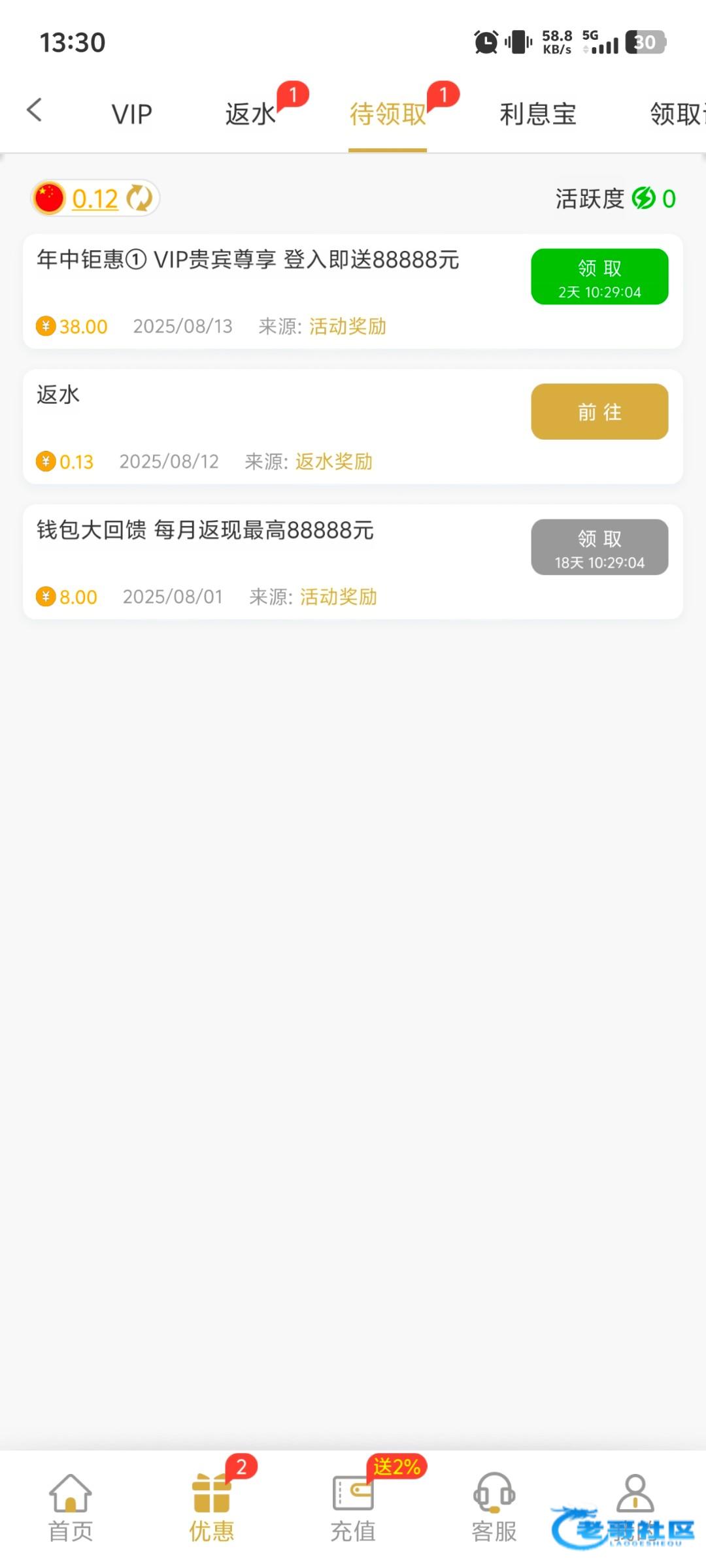Go back using the top-left arrow

click(34, 110)
